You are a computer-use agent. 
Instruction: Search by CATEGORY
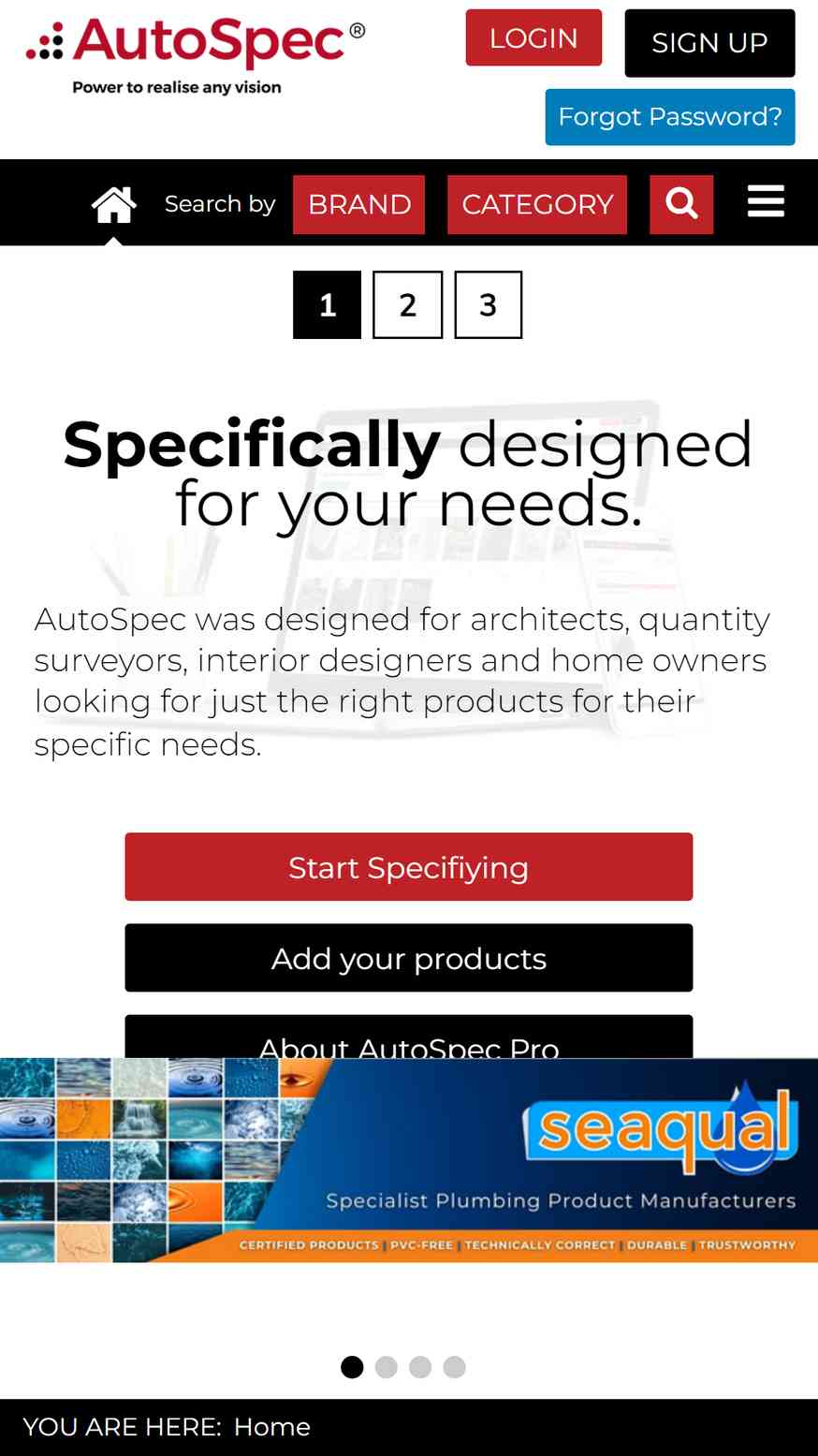pos(537,204)
